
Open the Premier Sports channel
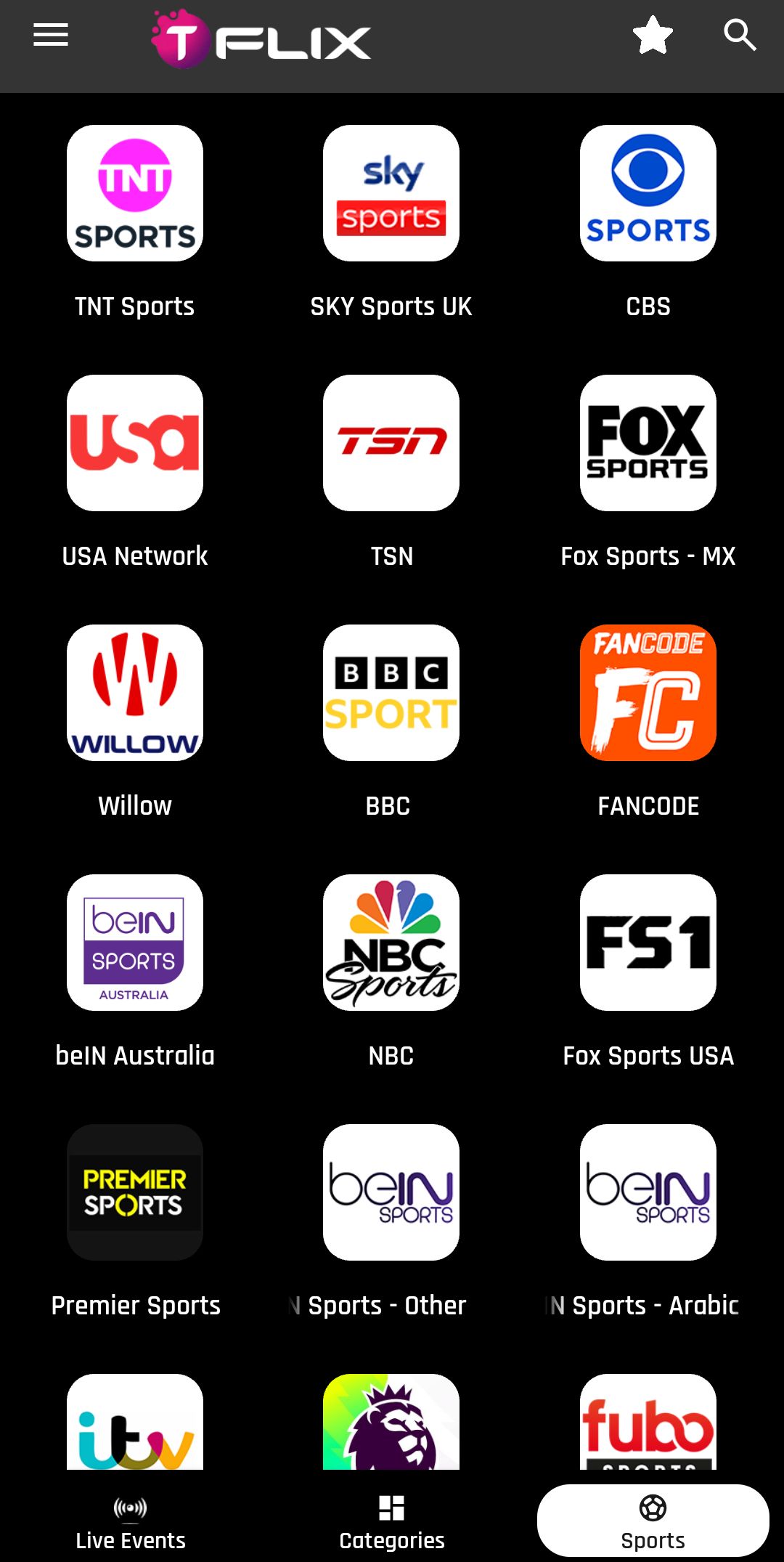pos(135,1192)
